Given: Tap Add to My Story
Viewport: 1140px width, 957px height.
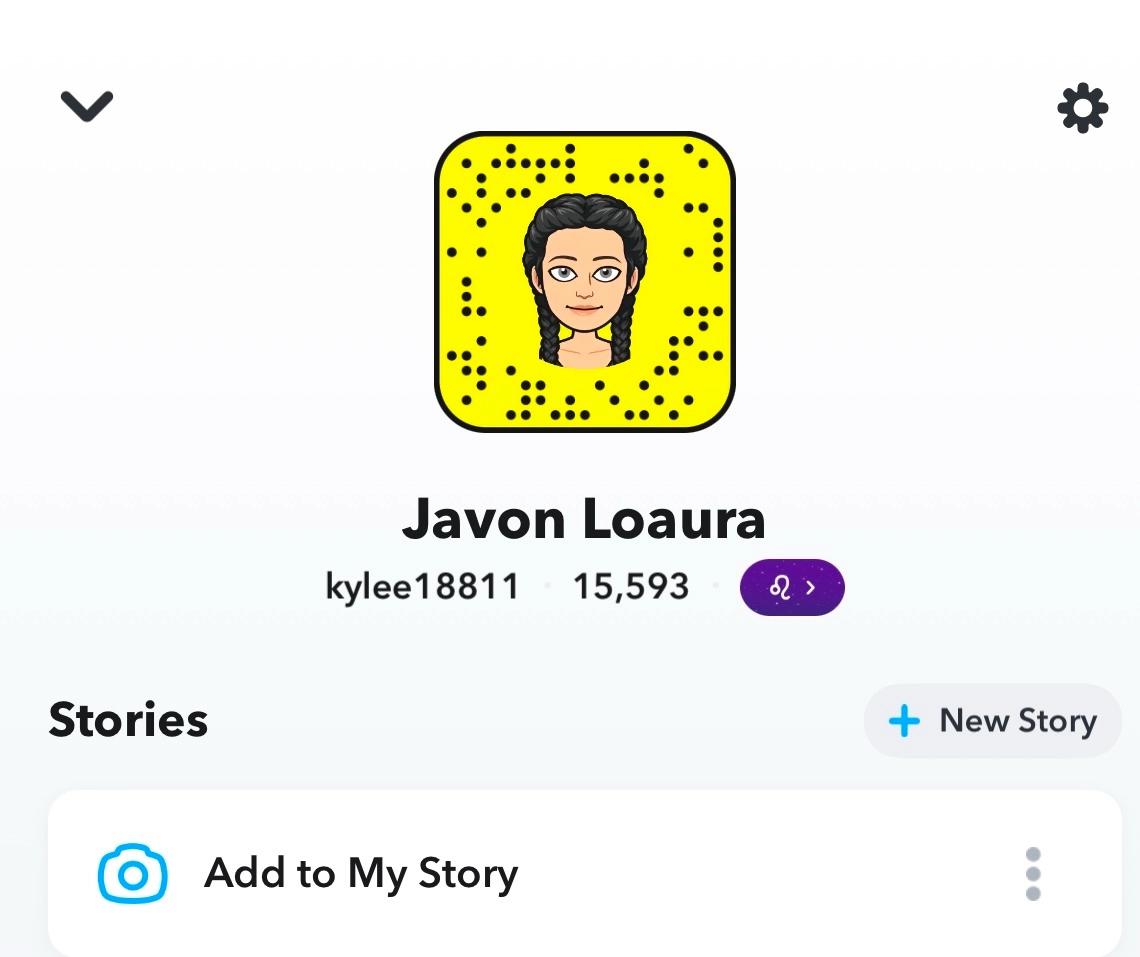Looking at the screenshot, I should click(x=360, y=874).
